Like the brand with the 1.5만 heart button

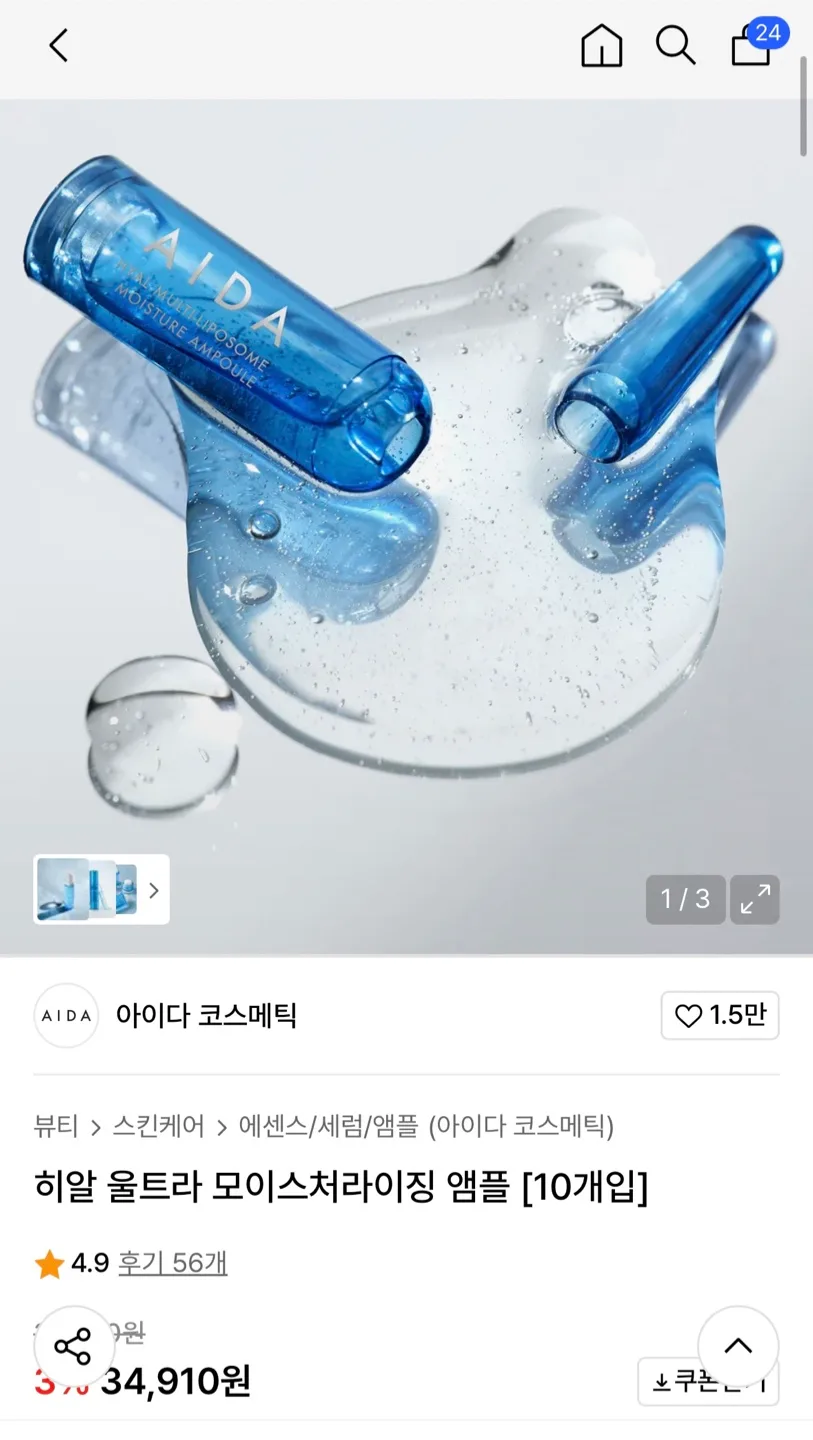pos(719,1016)
